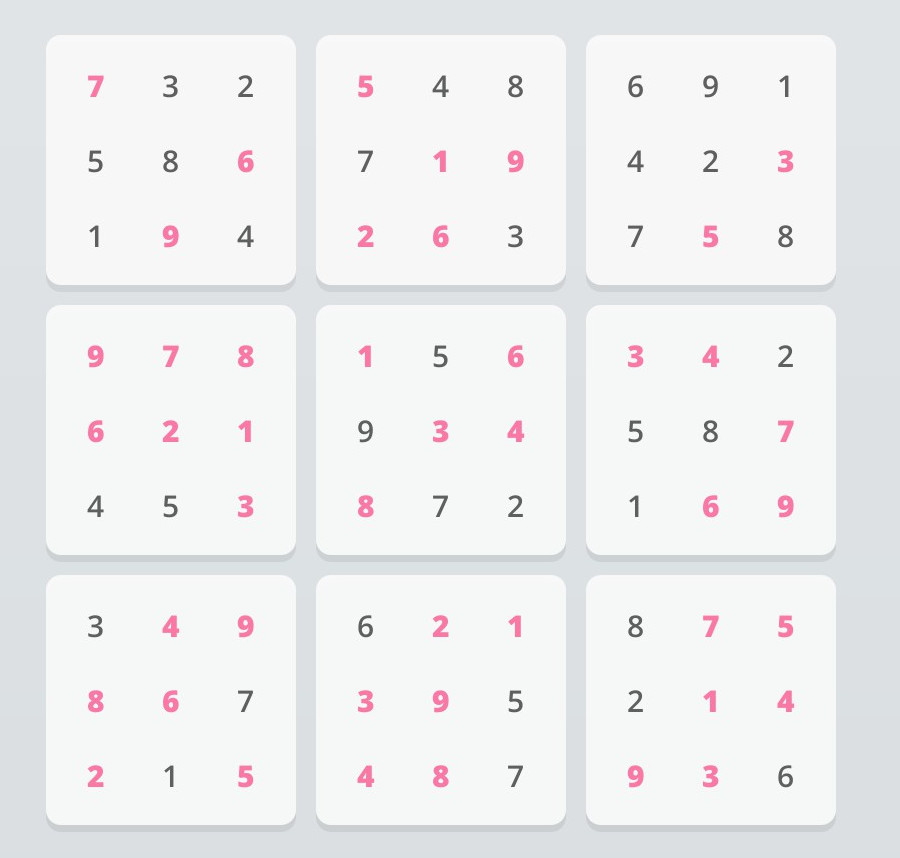The height and width of the screenshot is (858, 900).
Task: Select the gray 6 in the top-right box
Action: pyautogui.click(x=635, y=87)
